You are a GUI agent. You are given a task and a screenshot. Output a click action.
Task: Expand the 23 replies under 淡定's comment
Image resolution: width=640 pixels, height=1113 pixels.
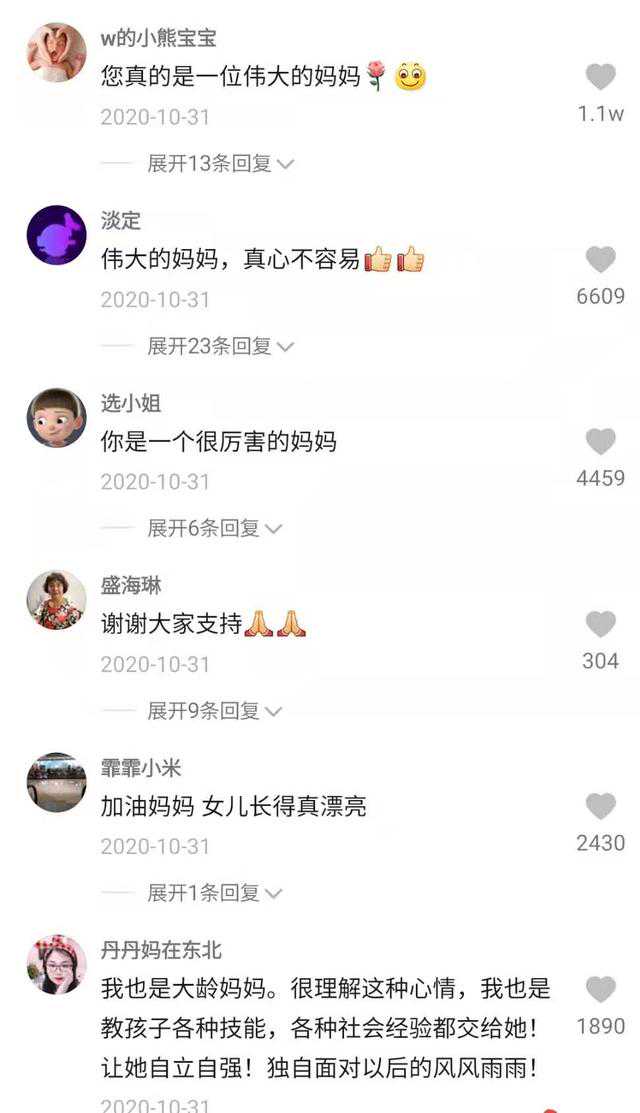220,346
